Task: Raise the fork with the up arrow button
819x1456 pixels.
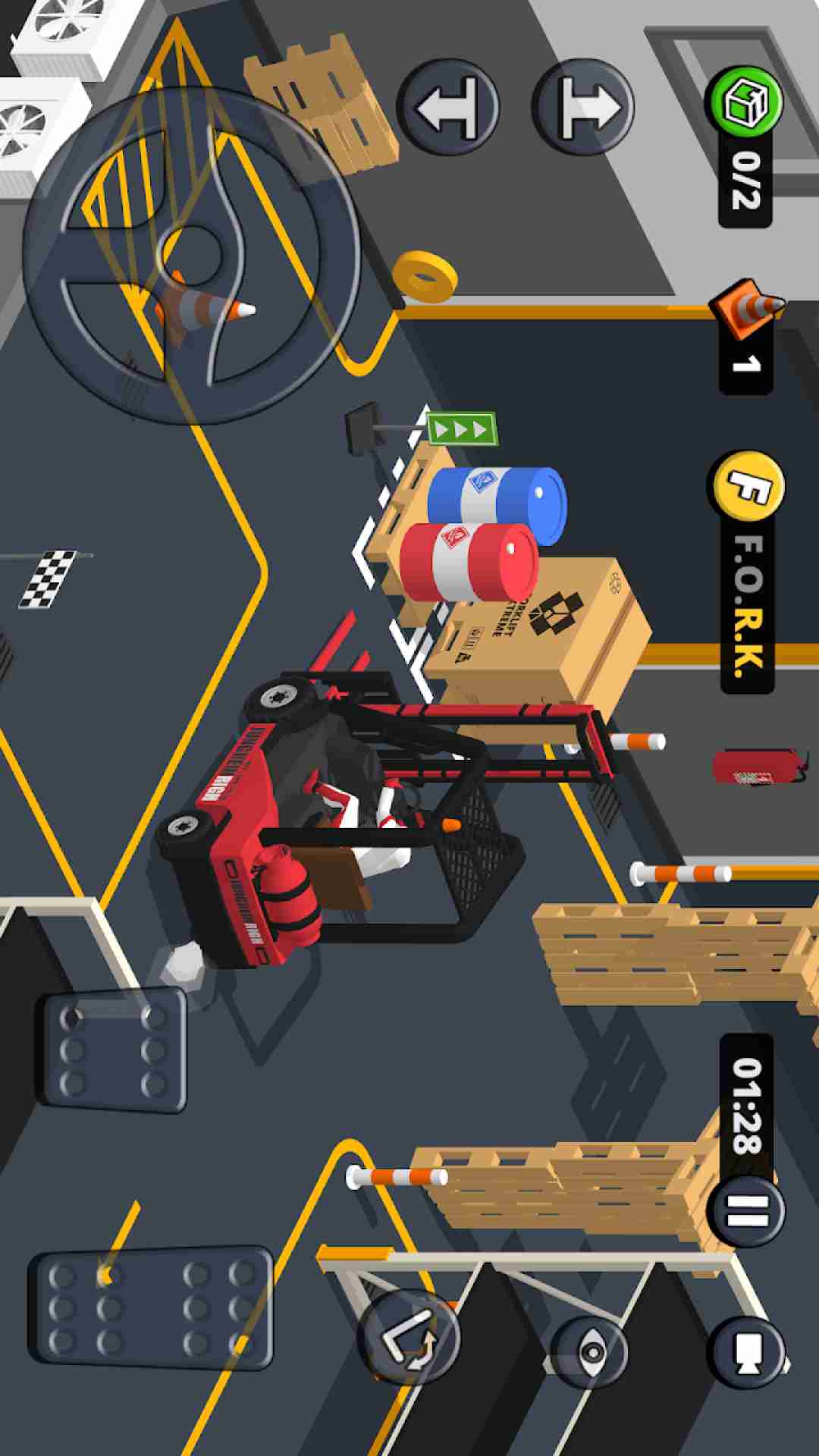Action: pos(584,106)
